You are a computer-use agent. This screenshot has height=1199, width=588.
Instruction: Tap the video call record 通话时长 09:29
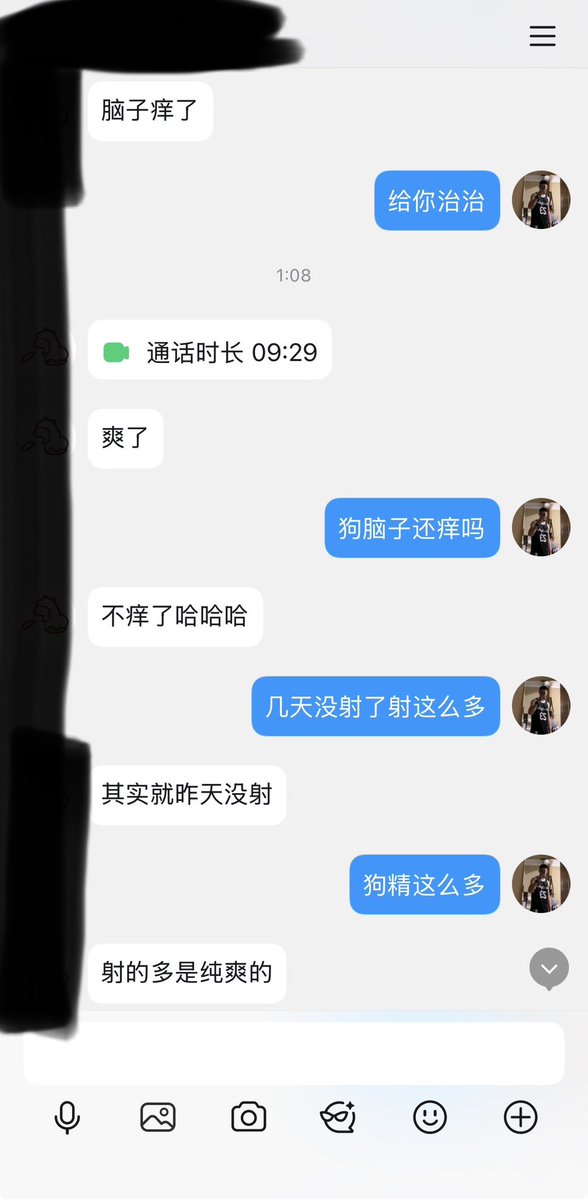pos(210,349)
